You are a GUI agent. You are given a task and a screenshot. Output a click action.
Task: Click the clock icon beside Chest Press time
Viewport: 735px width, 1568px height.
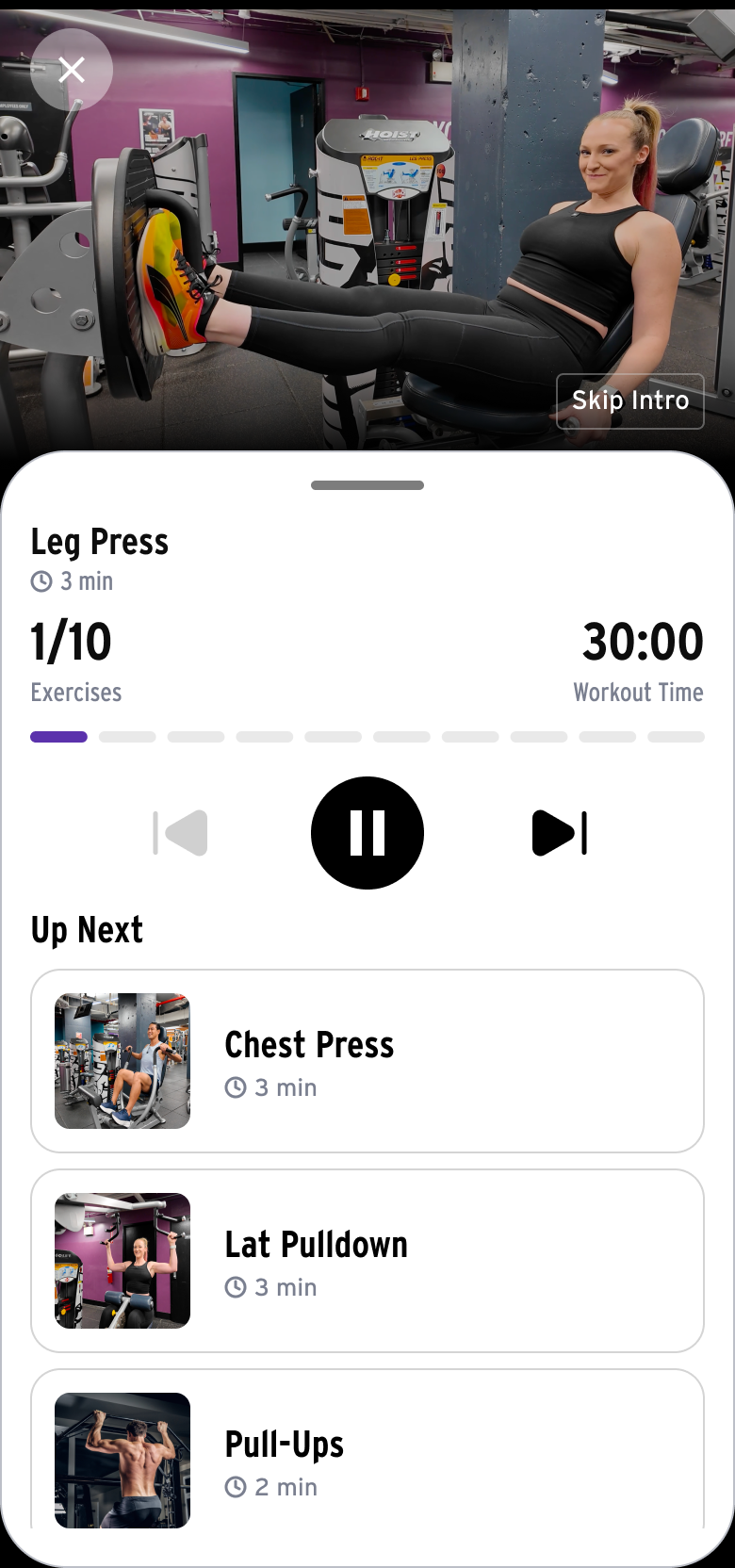(x=235, y=1087)
